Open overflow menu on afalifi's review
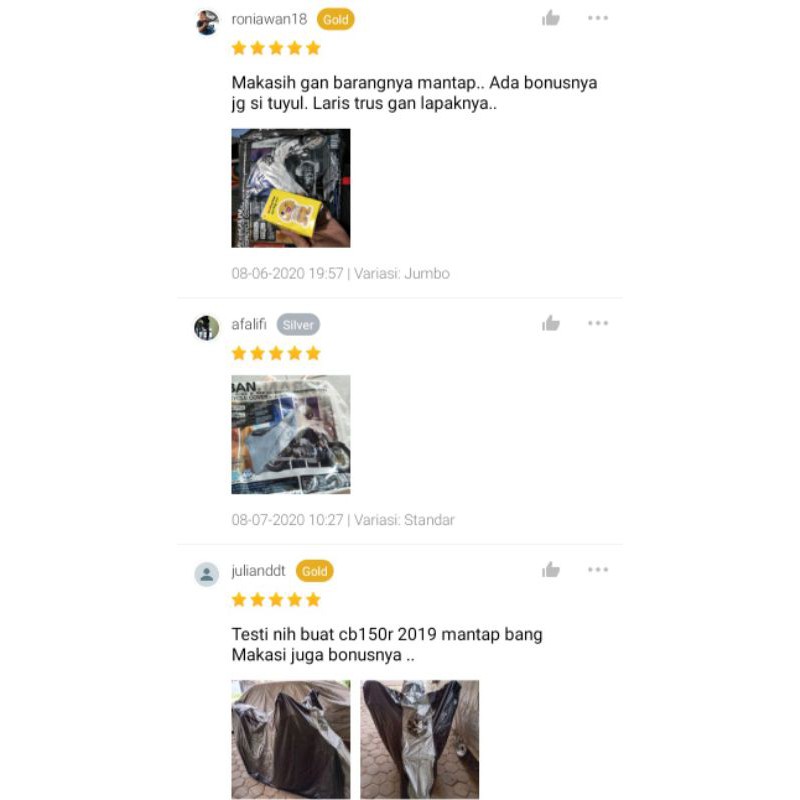Image resolution: width=800 pixels, height=800 pixels. tap(598, 323)
